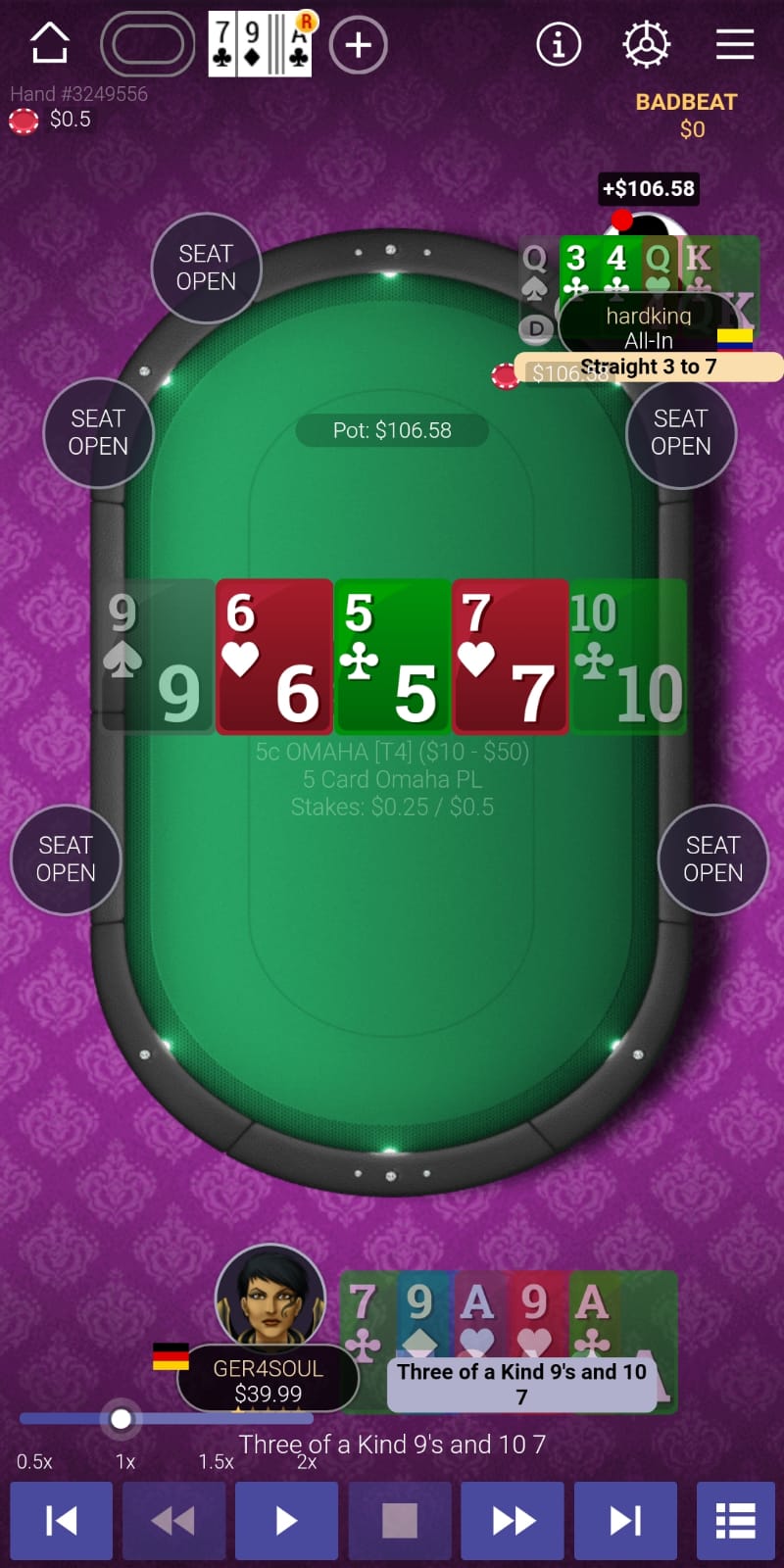The height and width of the screenshot is (1568, 784).
Task: Open the table view oval icon
Action: coord(148,44)
